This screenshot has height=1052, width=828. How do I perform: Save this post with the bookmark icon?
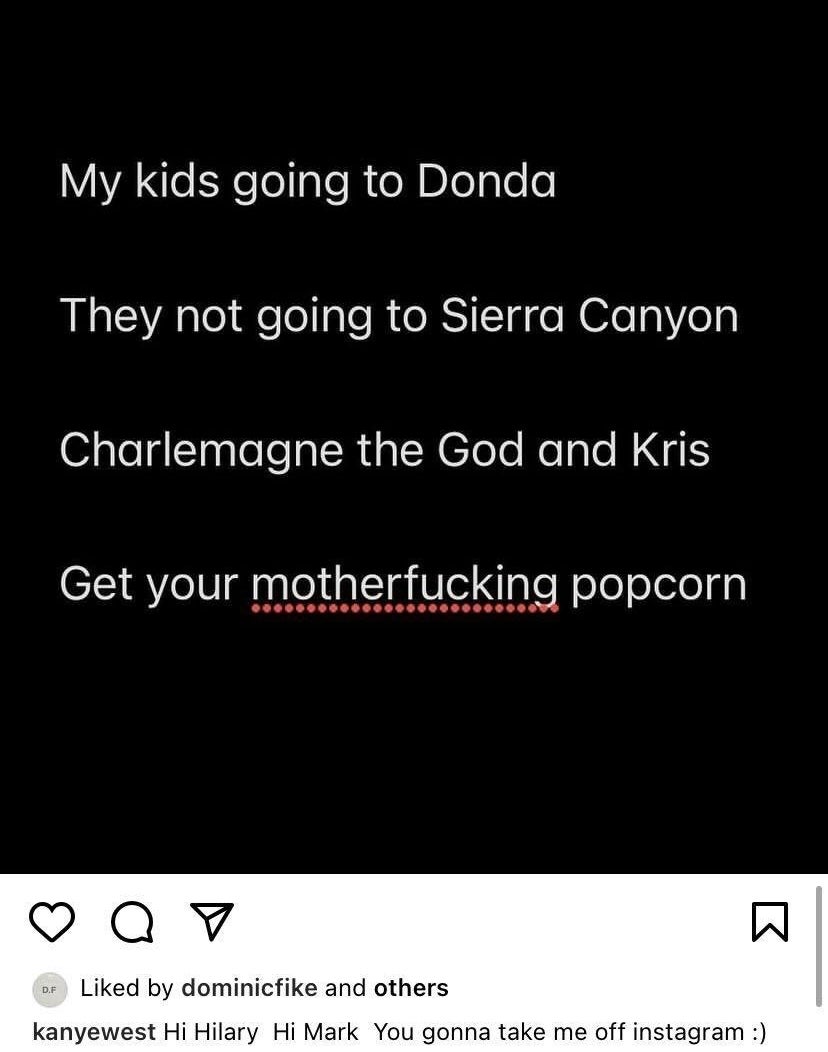[x=770, y=922]
